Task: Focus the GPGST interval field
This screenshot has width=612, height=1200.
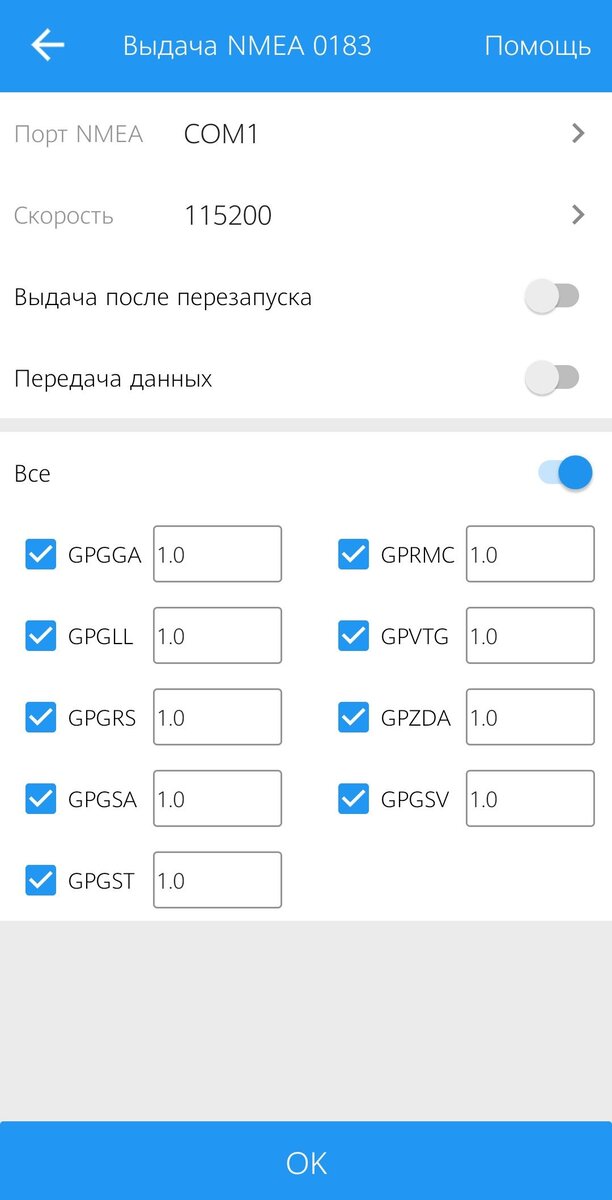Action: tap(217, 880)
